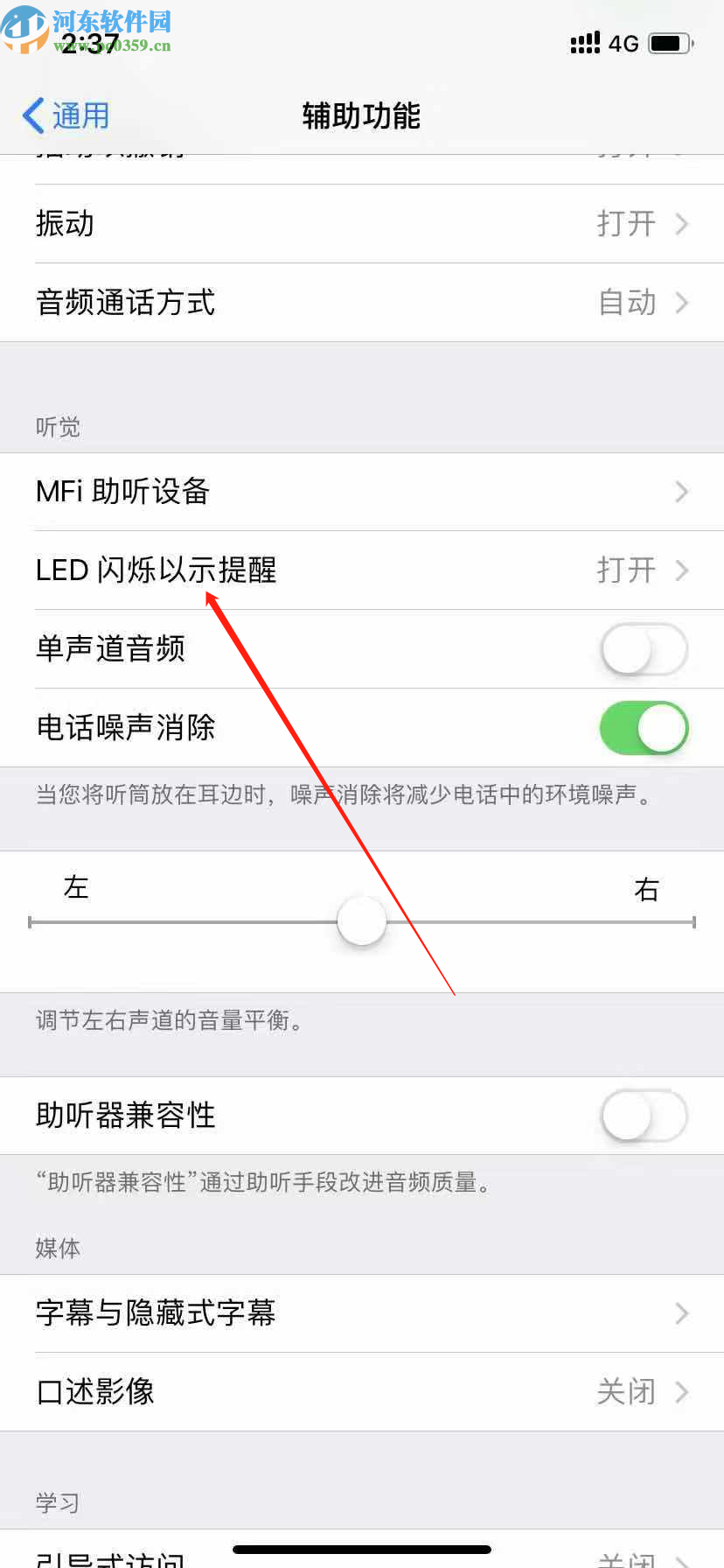Enable the 助听器兼容性 switch
The height and width of the screenshot is (1568, 724).
click(x=643, y=1116)
